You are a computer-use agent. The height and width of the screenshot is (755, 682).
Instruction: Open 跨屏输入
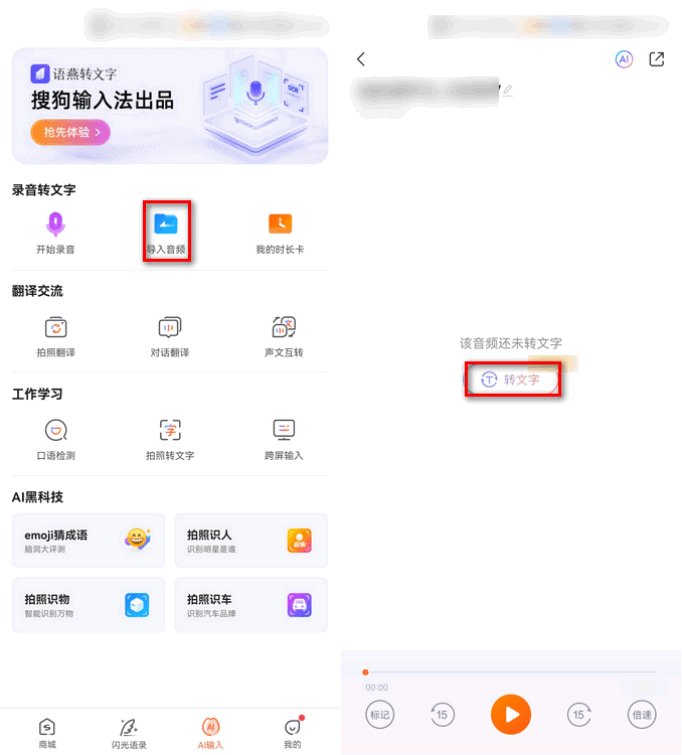283,438
